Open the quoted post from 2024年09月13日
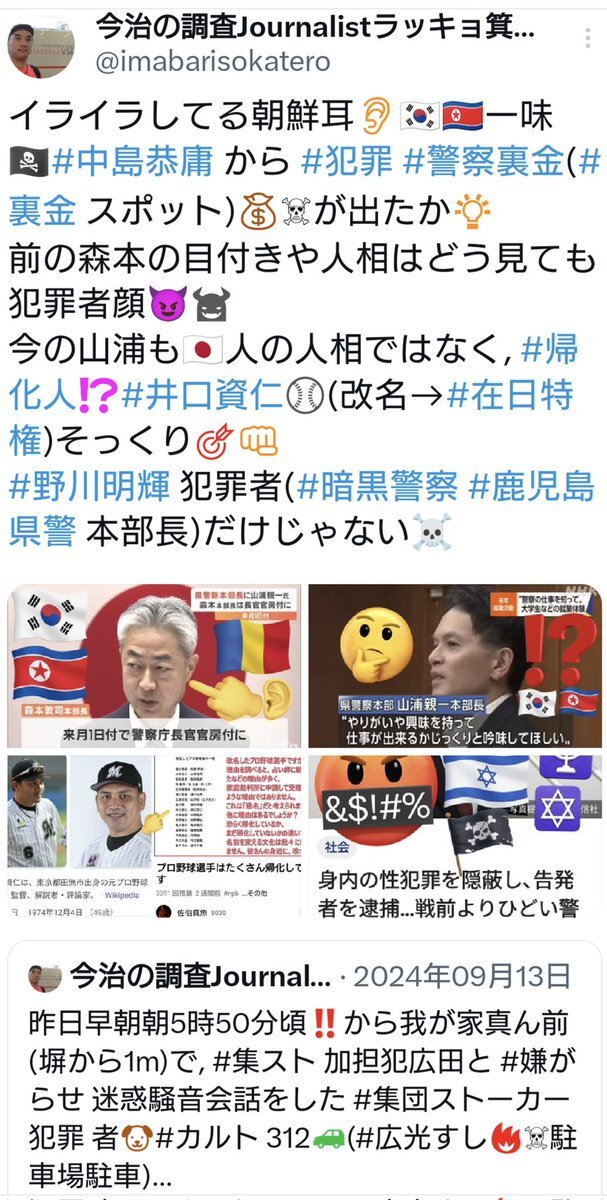 304,1060
